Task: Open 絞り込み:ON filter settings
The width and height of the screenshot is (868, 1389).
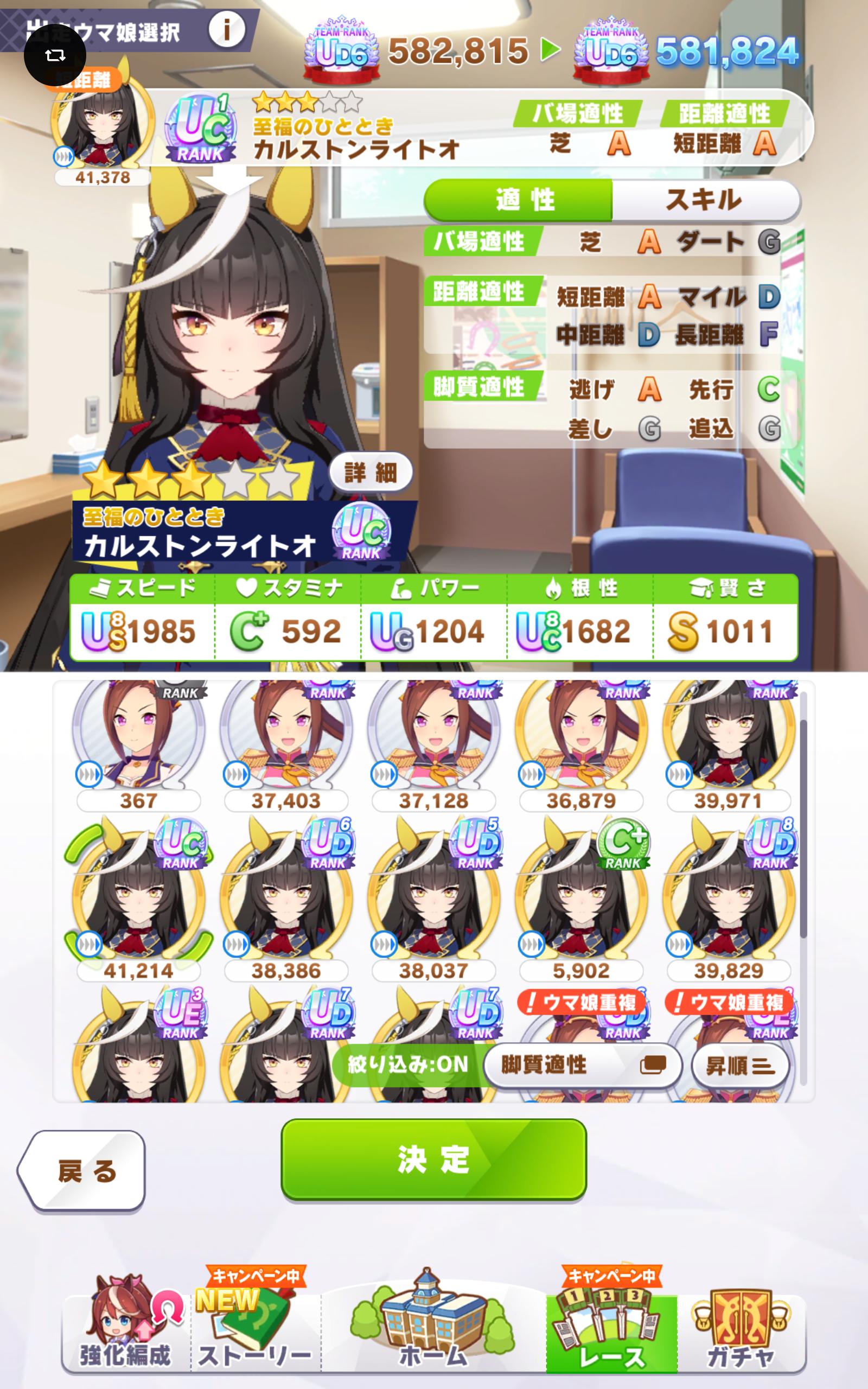Action: [407, 1065]
